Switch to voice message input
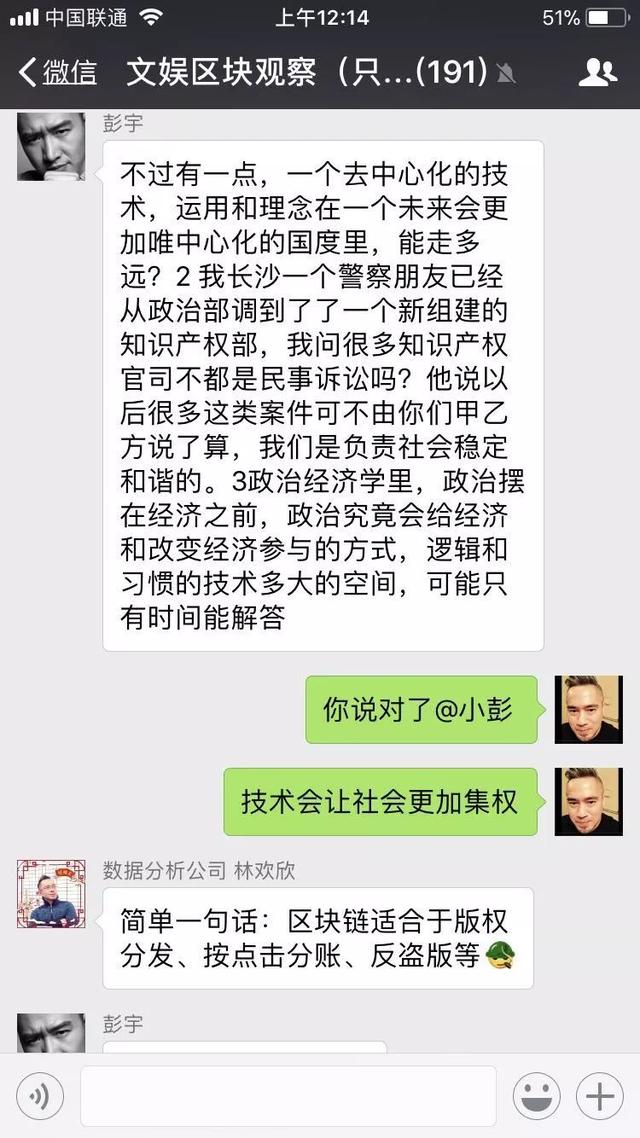 (40, 1097)
